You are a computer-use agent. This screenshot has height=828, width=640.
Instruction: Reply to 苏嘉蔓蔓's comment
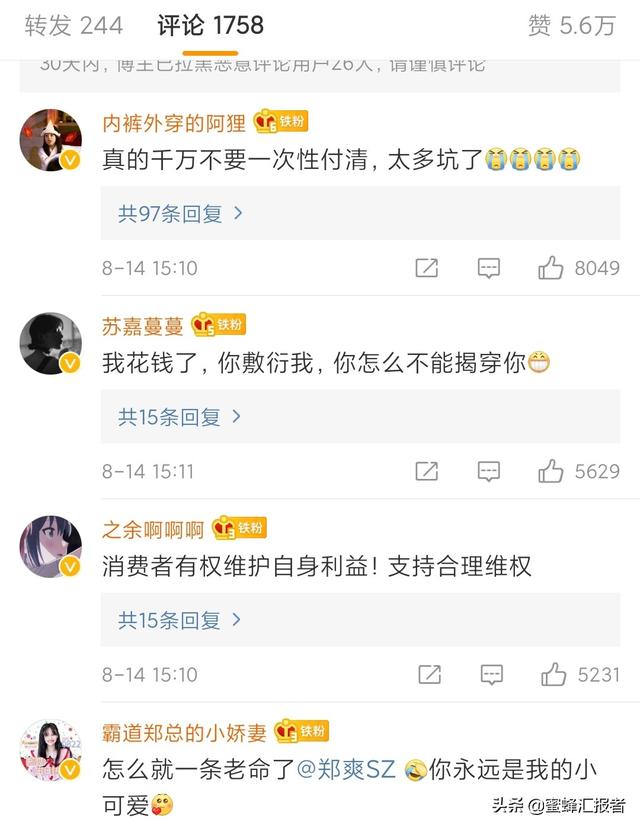pyautogui.click(x=488, y=471)
